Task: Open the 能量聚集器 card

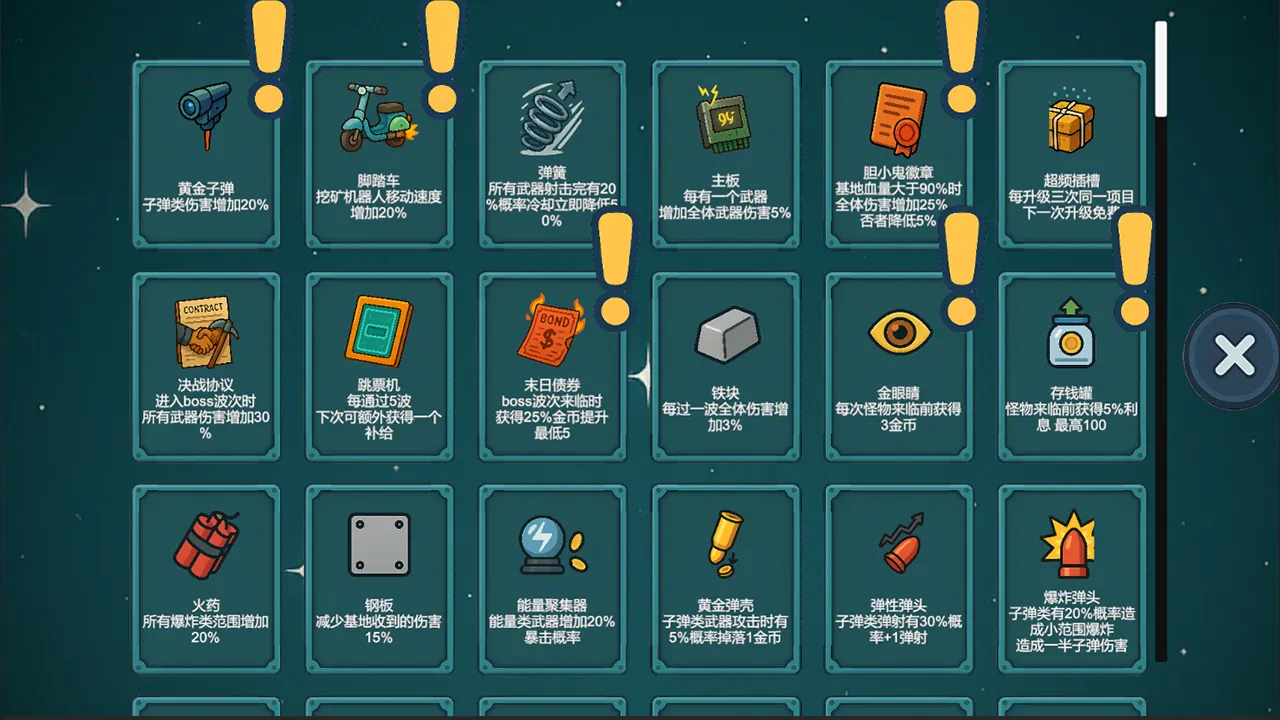Action: [552, 579]
